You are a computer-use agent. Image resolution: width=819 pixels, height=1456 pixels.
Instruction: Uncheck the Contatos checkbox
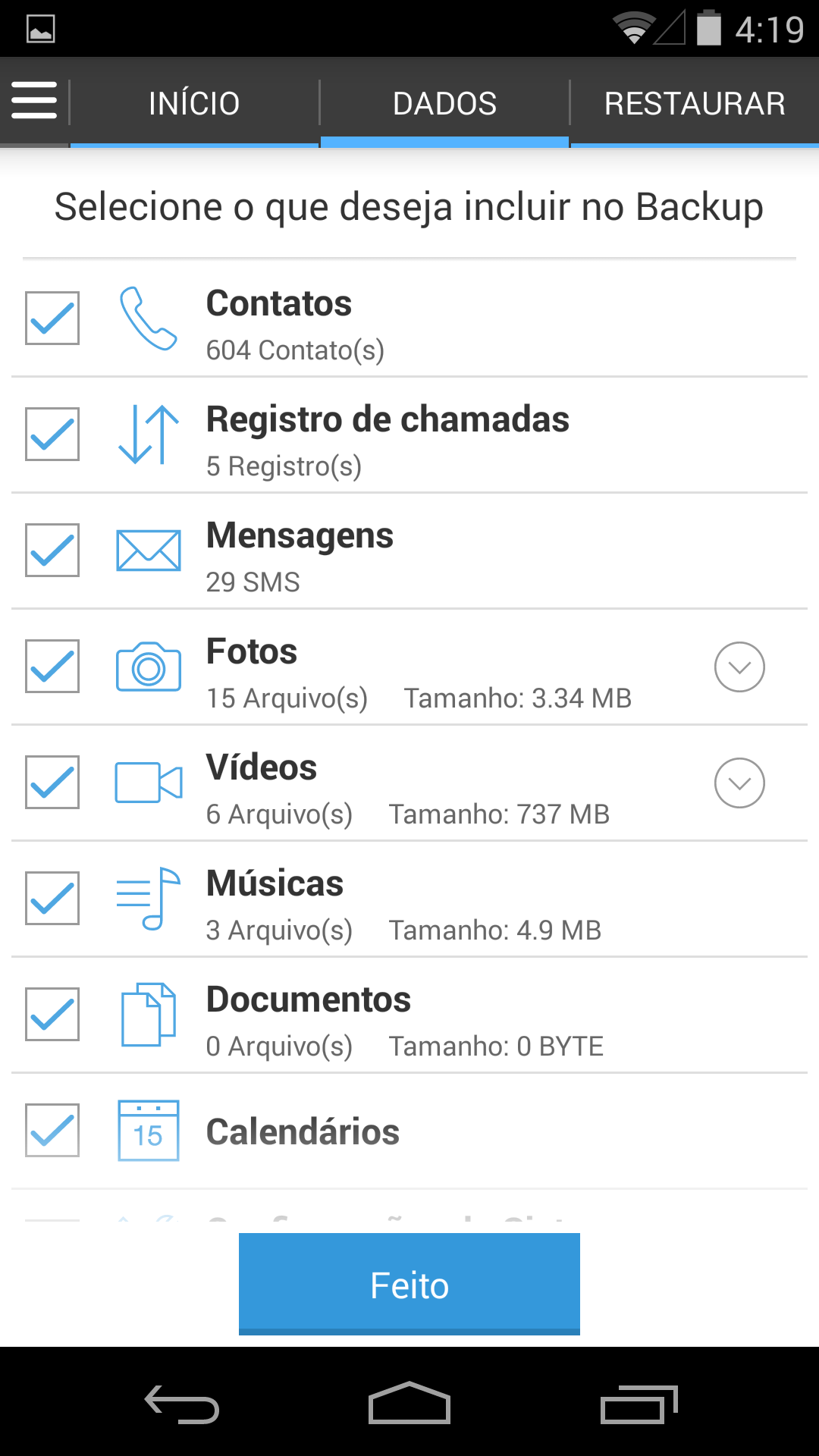coord(52,318)
